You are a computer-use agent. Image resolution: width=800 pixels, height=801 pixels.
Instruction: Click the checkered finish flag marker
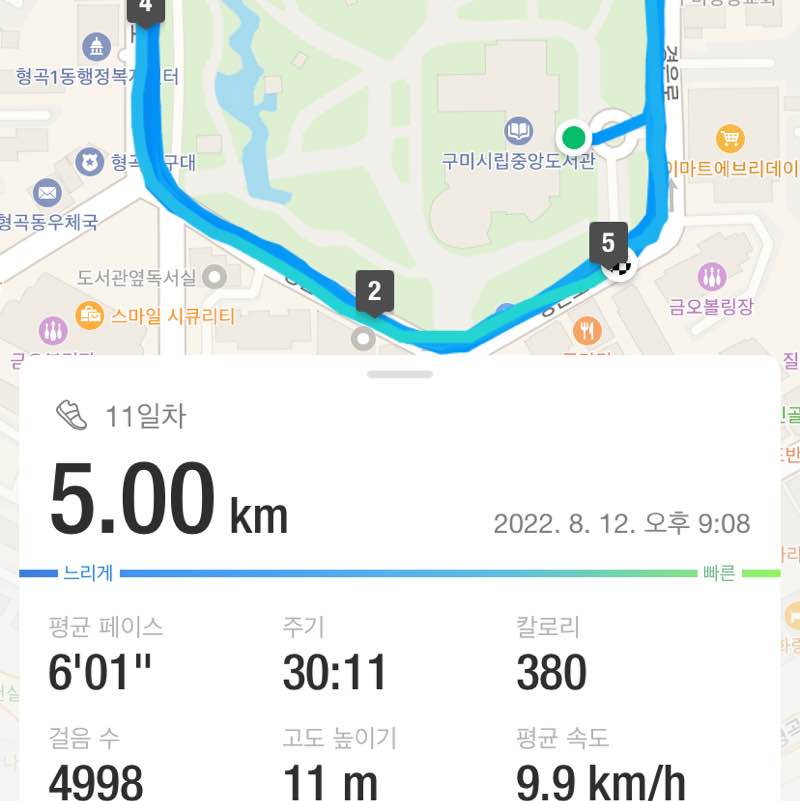pos(622,268)
